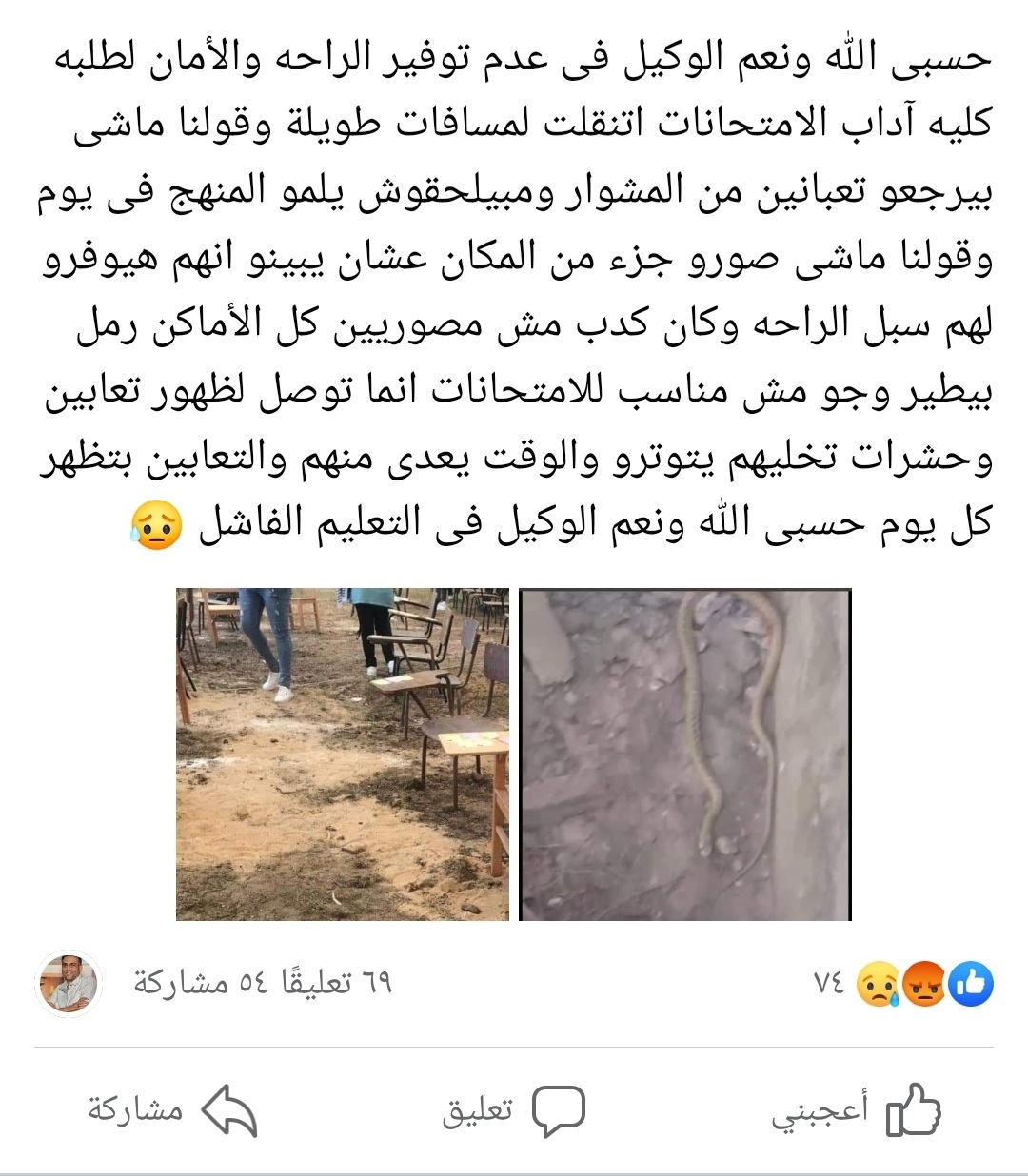Like this post with أعجبني
The image size is (1028, 1176).
(857, 1110)
